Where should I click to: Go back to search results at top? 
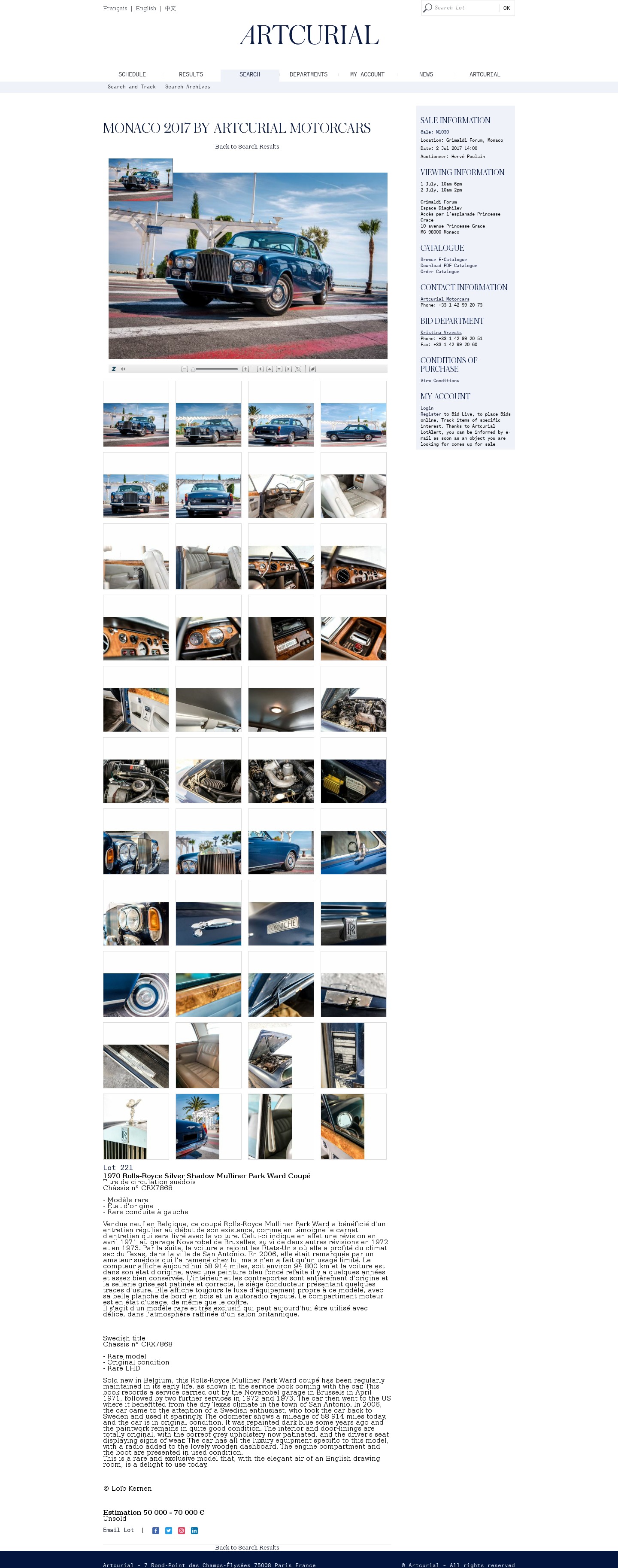pos(247,147)
